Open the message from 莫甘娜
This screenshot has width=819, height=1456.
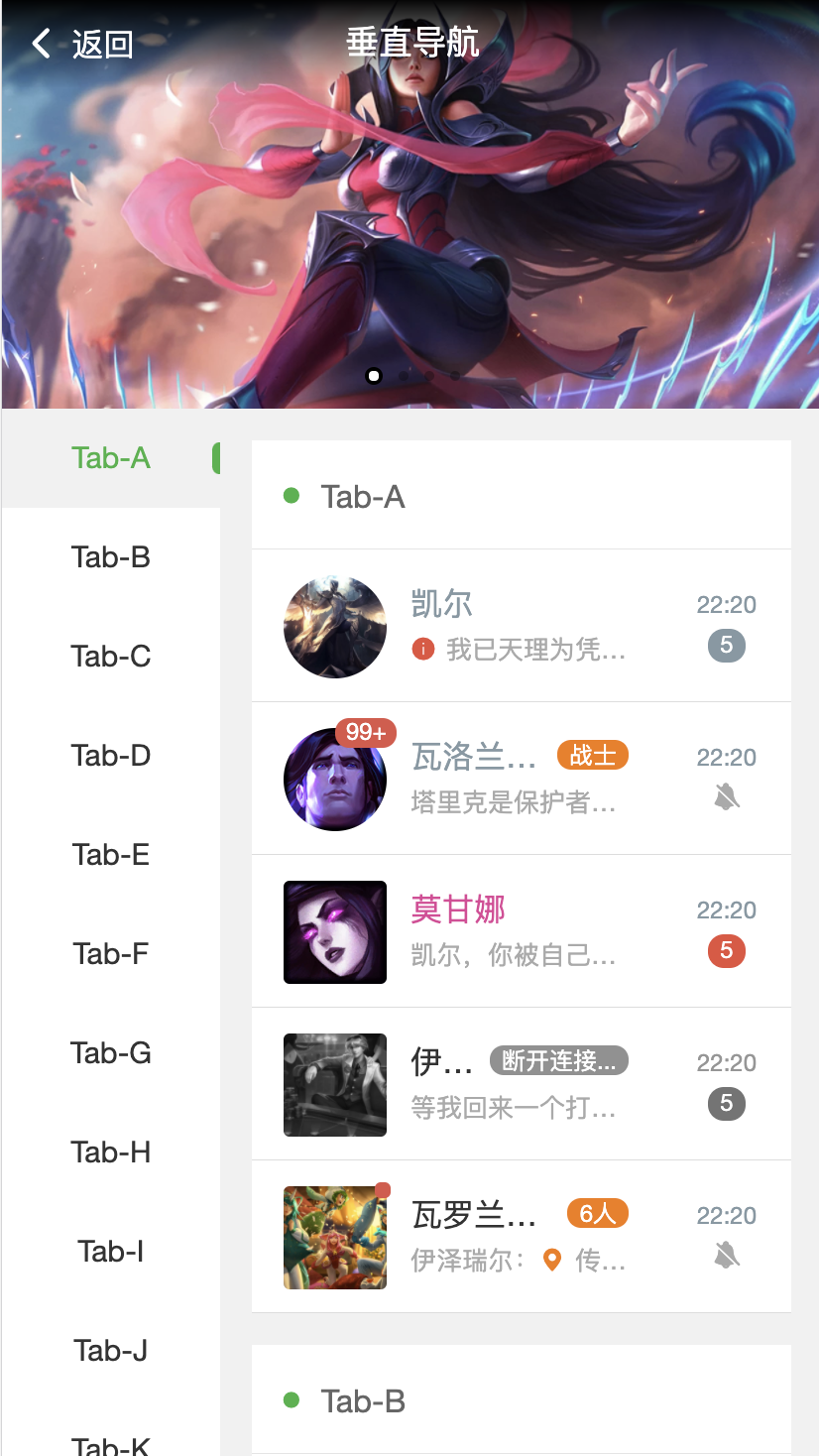(521, 931)
